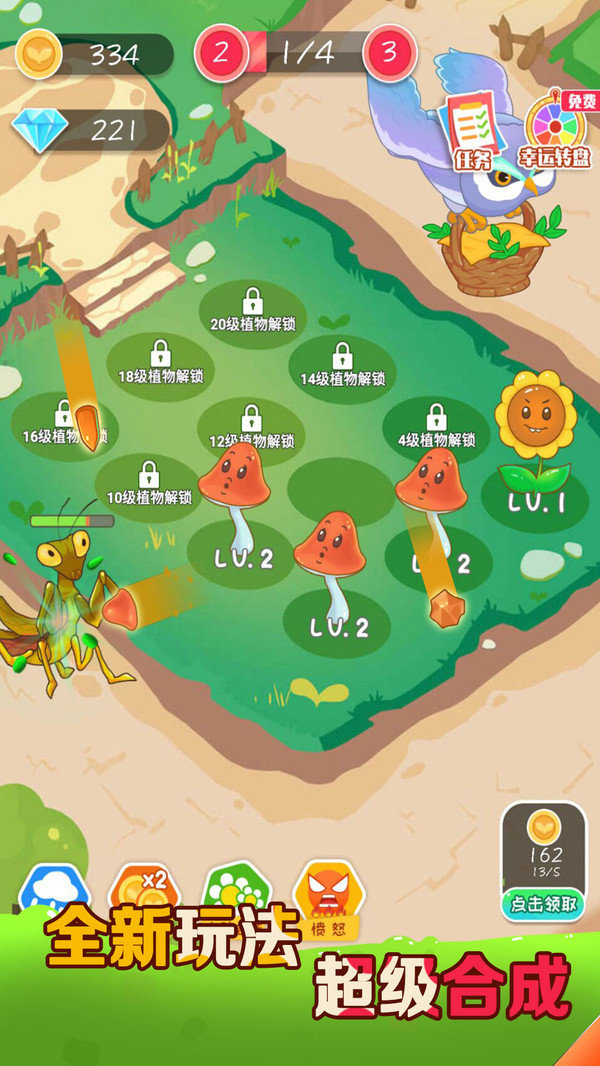Activate the 愤怒 rage boost
Screen dimensions: 600x1066
pyautogui.click(x=328, y=893)
